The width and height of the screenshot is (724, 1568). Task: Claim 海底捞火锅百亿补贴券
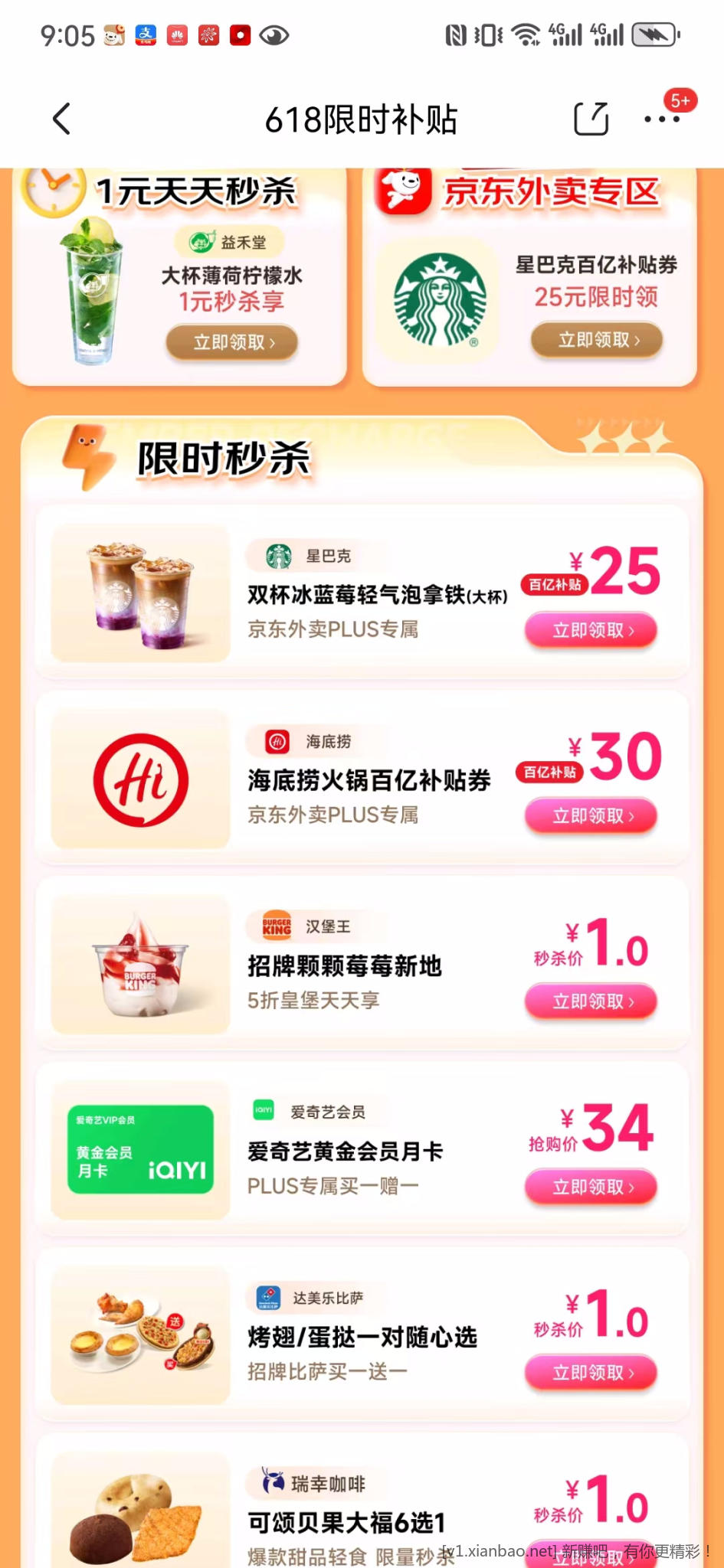click(x=591, y=816)
